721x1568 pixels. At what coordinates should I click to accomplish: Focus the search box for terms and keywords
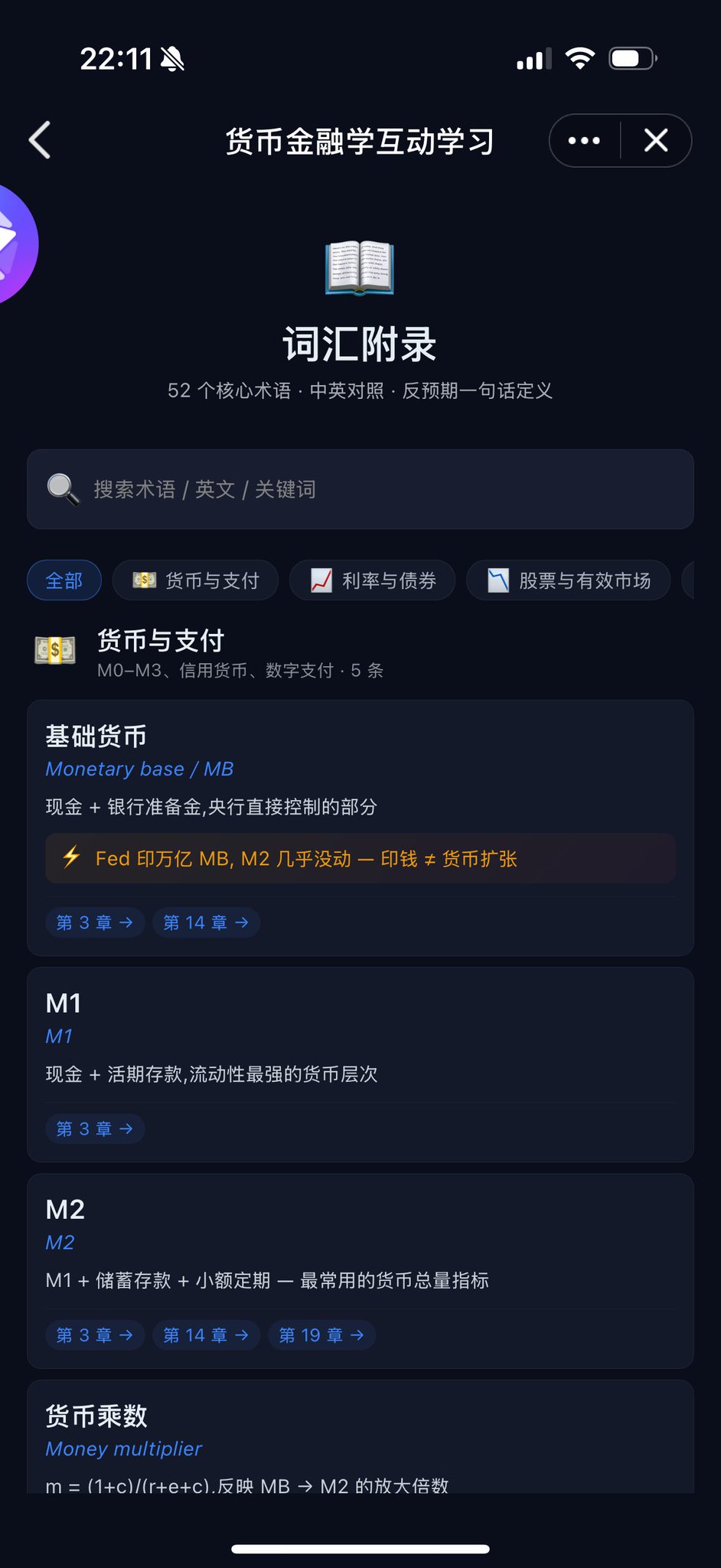tap(360, 489)
